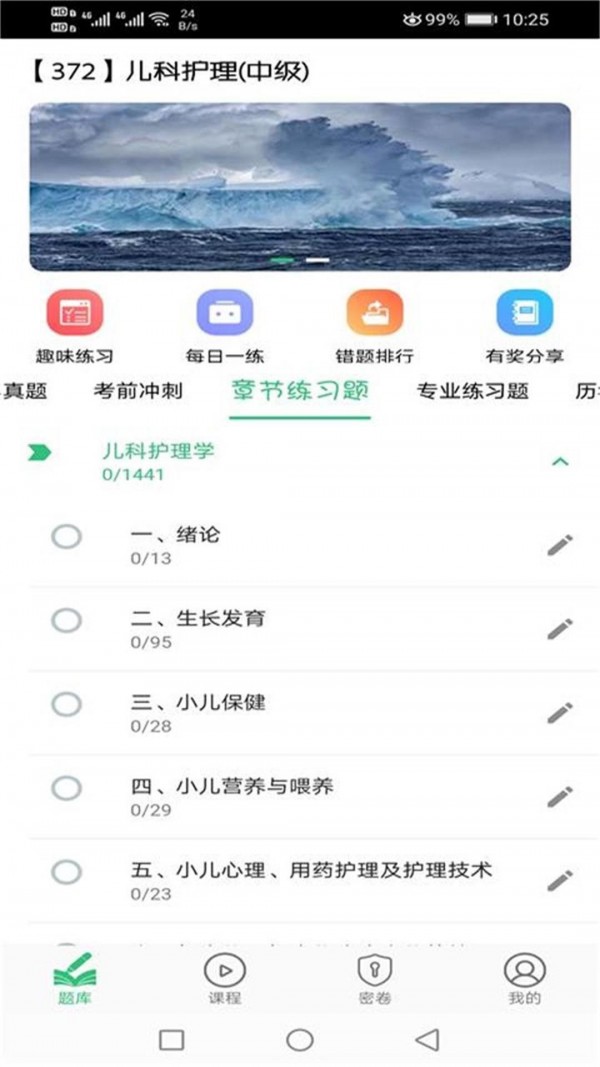Viewport: 600px width, 1067px height.
Task: Select the 章节练习题 tab
Action: tap(300, 390)
